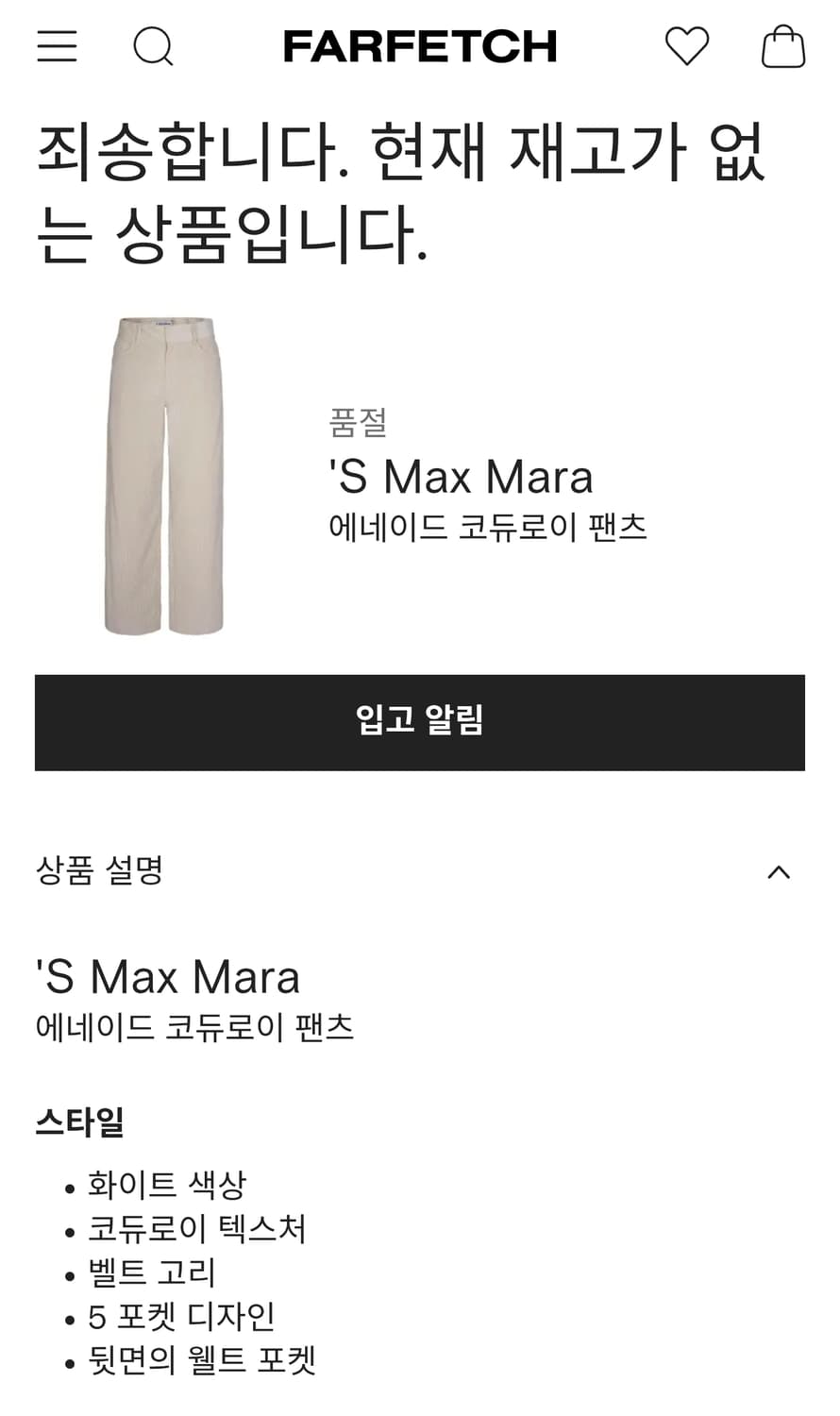Open the hamburger navigation menu
Screen dimensions: 840x1416
point(56,45)
